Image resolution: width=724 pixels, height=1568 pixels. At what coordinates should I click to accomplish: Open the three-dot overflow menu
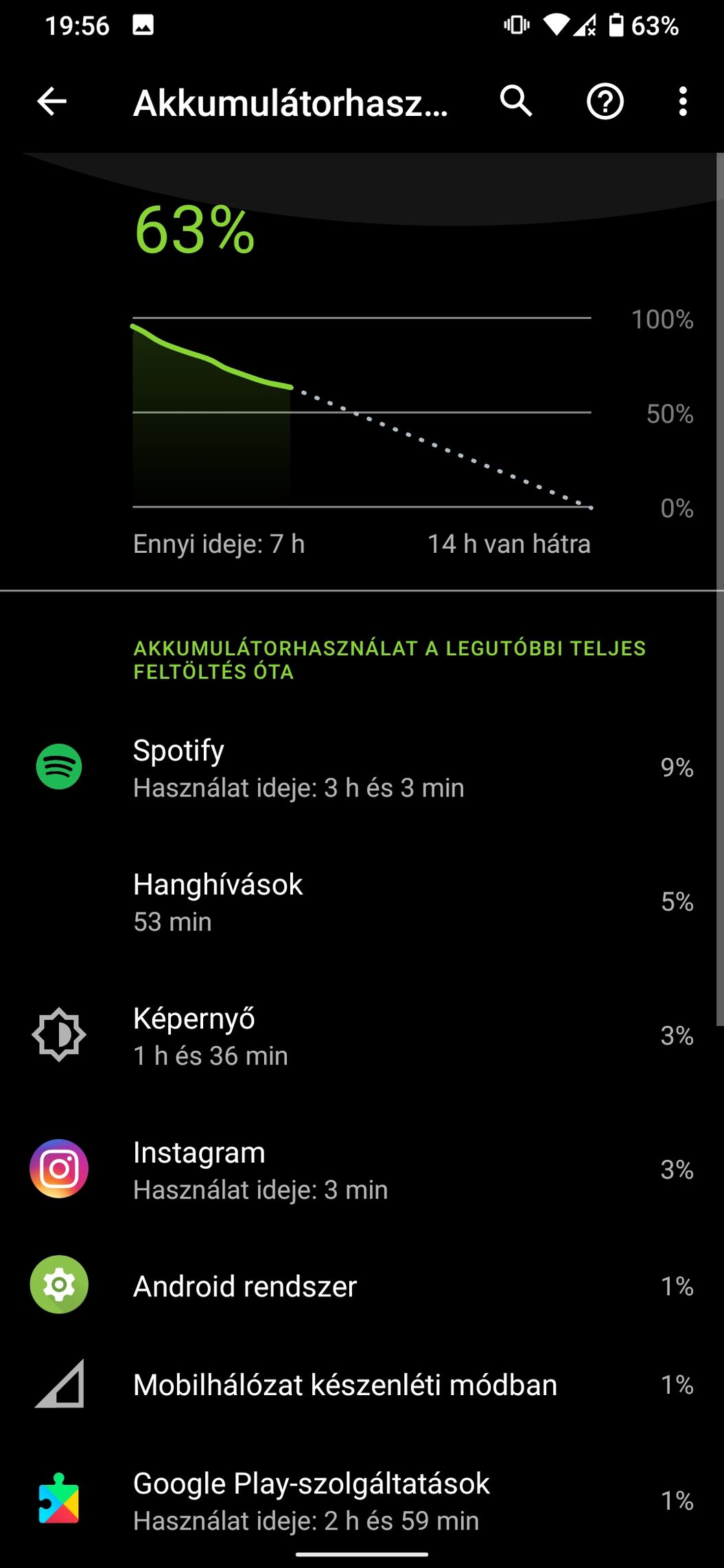coord(682,102)
